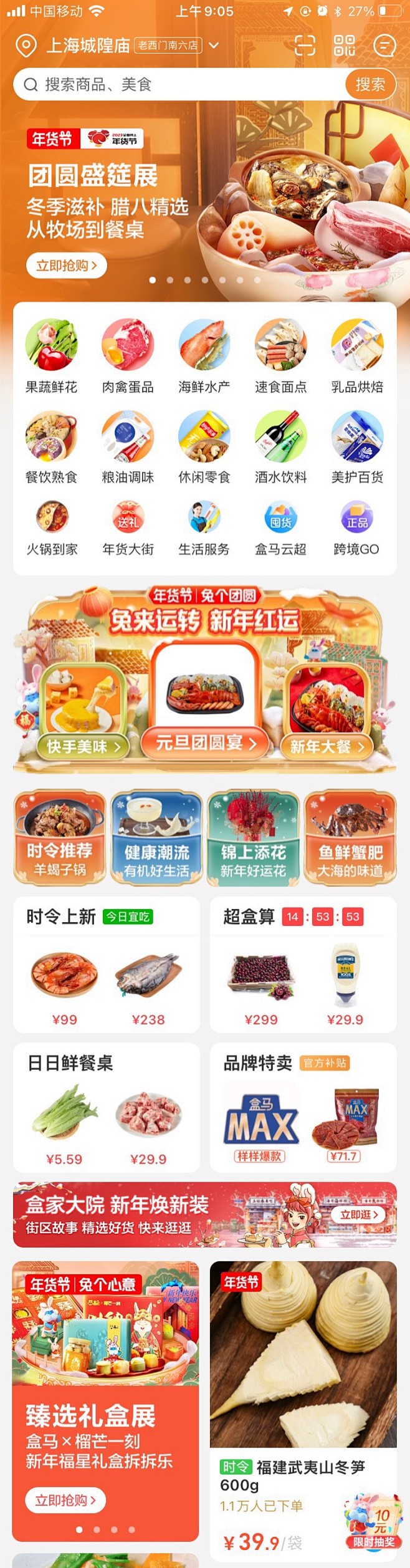Expand the 上海城隍庙 store location dropdown

click(214, 46)
